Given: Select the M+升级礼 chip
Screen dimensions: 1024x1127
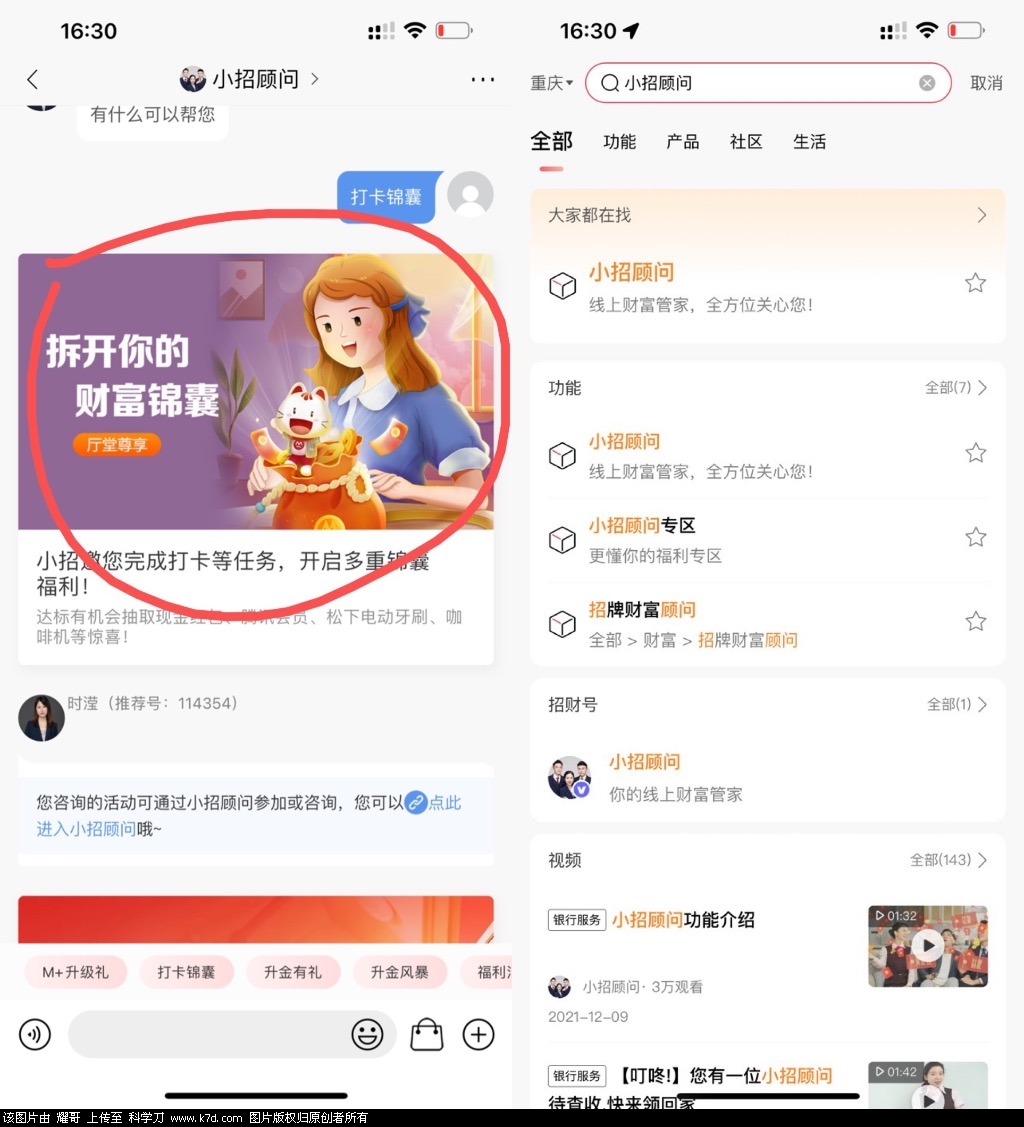Looking at the screenshot, I should pos(76,971).
